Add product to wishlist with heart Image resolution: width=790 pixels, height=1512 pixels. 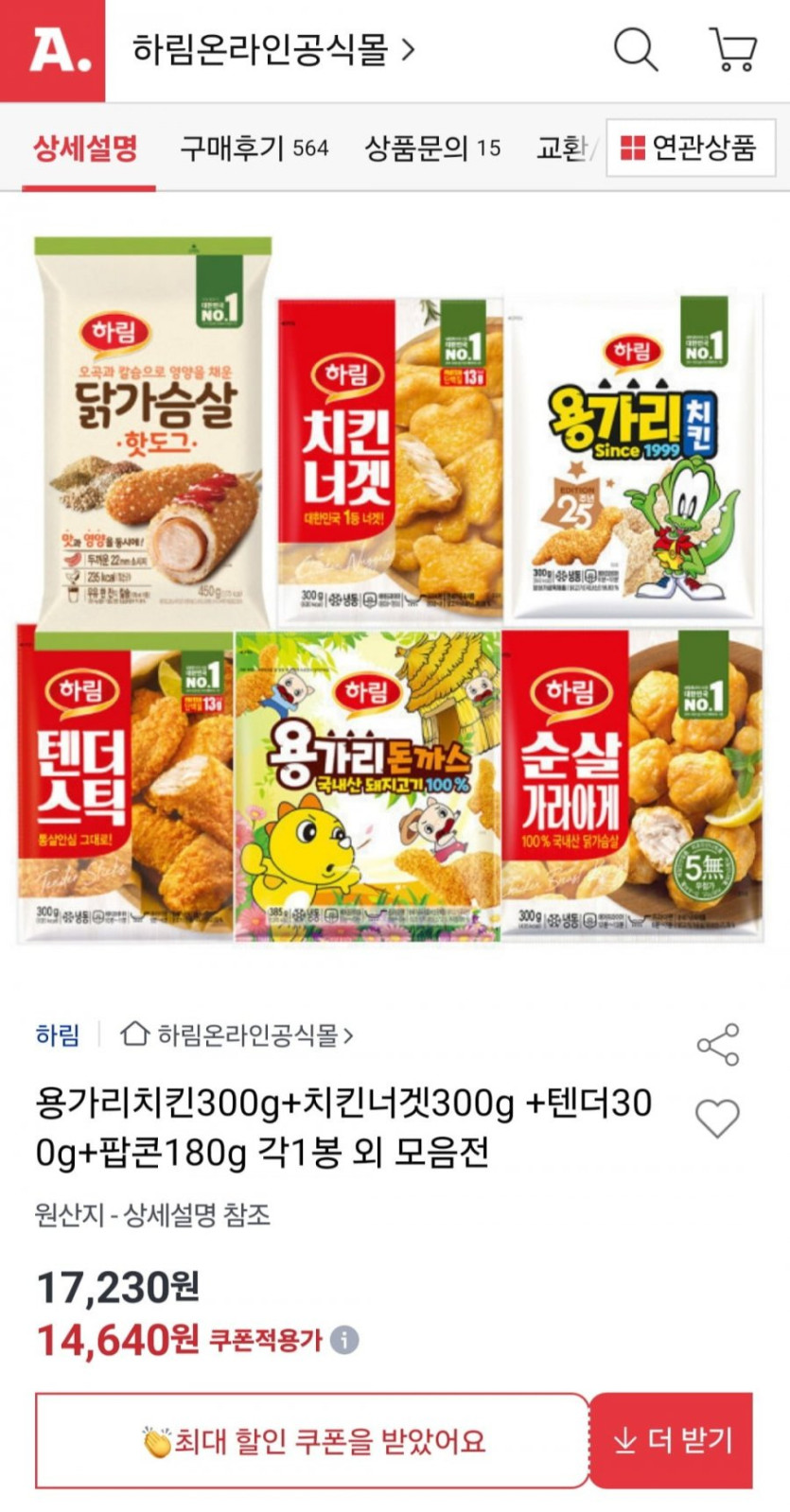(x=718, y=1119)
